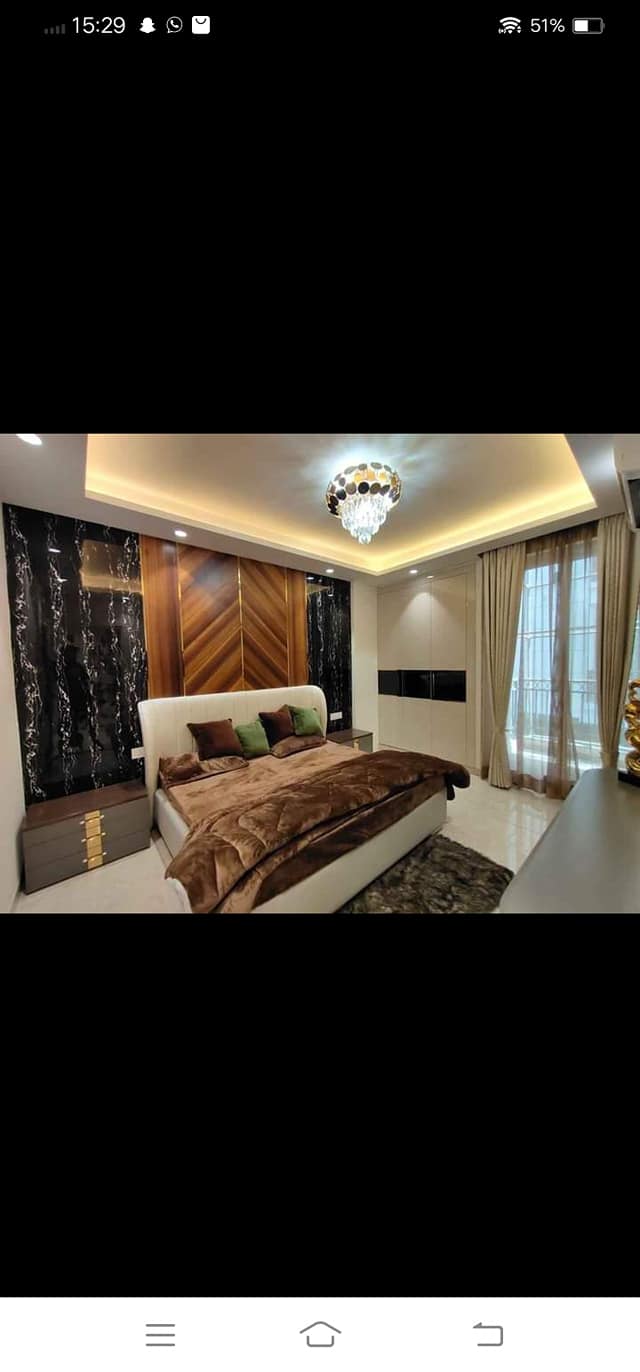The image size is (640, 1372).
Task: Go to the home screen
Action: coord(320,1334)
